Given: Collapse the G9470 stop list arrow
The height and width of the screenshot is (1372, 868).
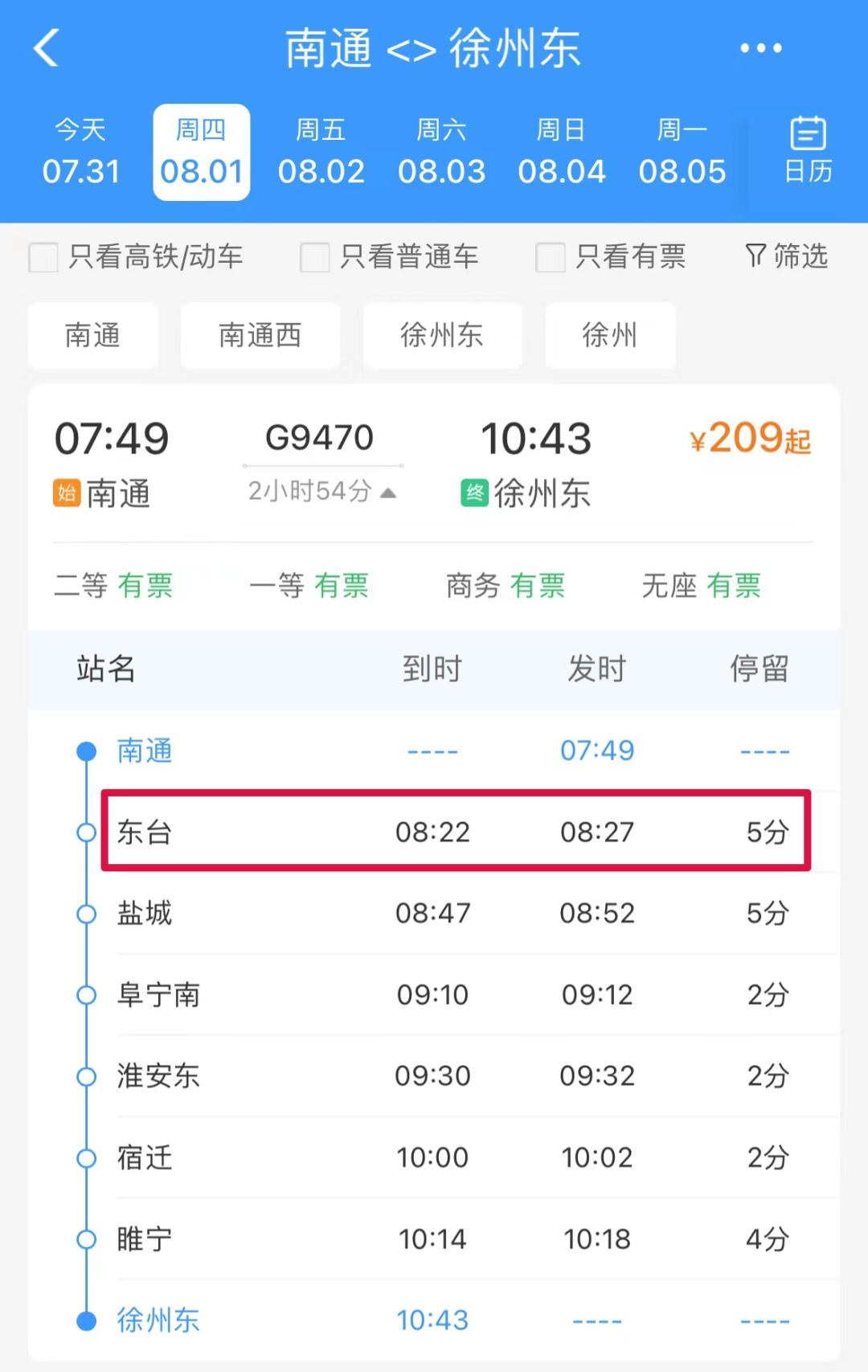Looking at the screenshot, I should coord(388,492).
